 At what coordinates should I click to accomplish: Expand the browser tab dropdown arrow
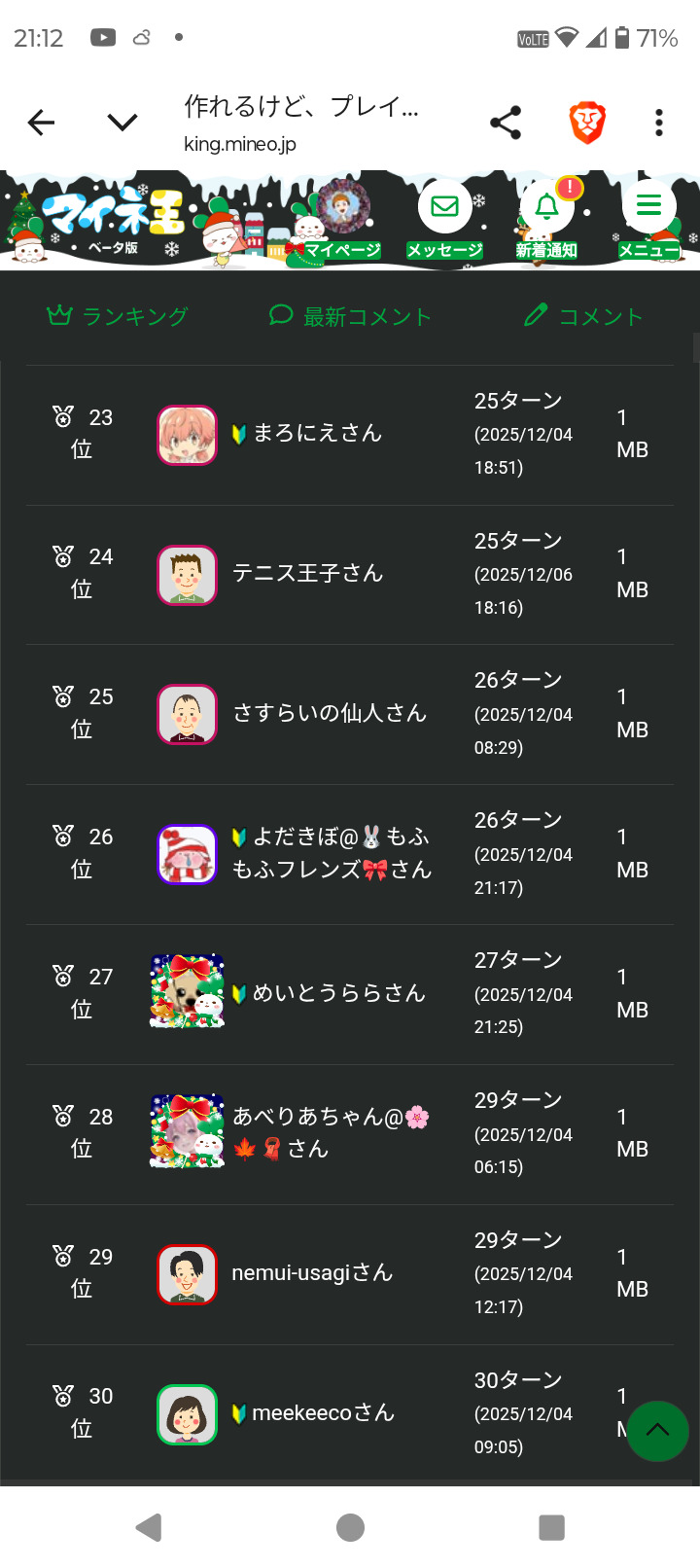122,123
